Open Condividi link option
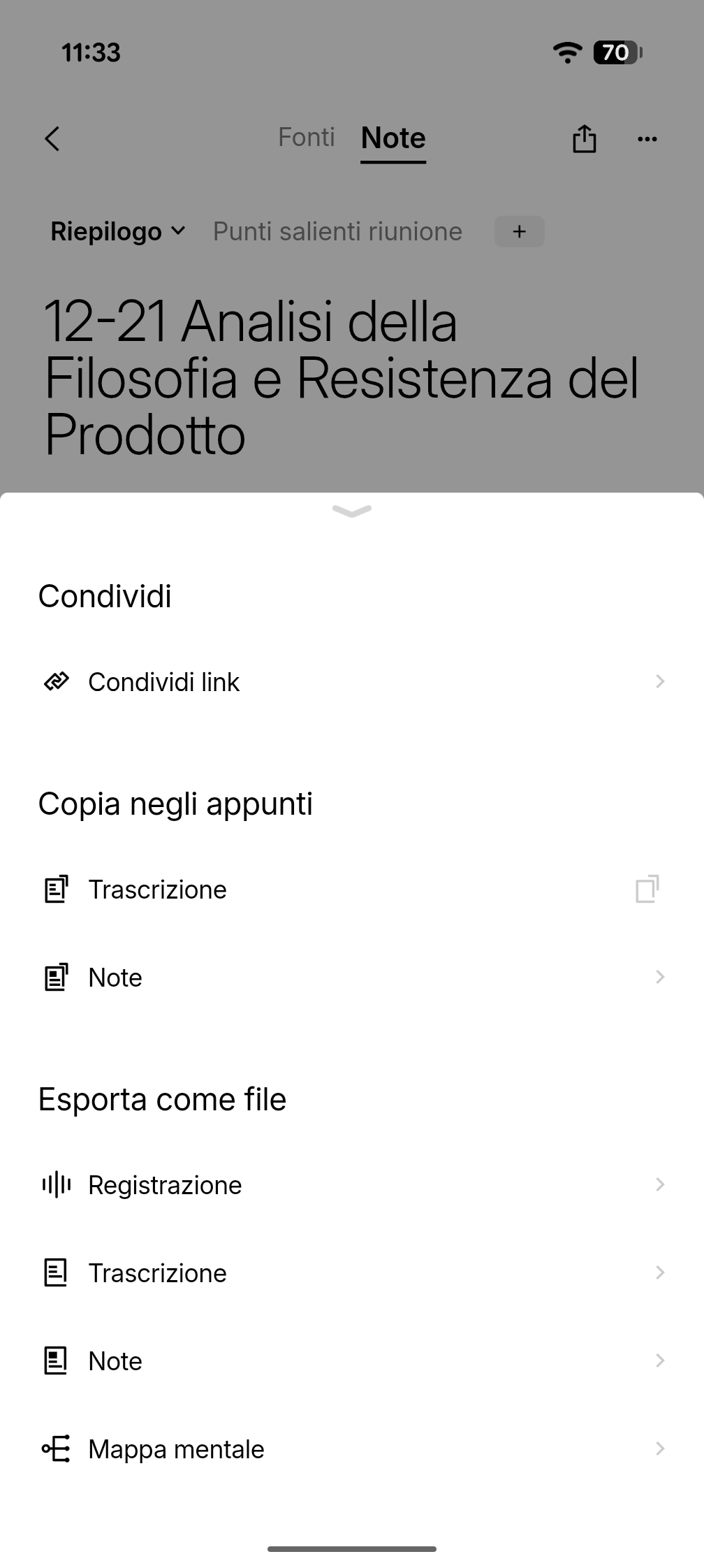704x1568 pixels. pyautogui.click(x=352, y=682)
